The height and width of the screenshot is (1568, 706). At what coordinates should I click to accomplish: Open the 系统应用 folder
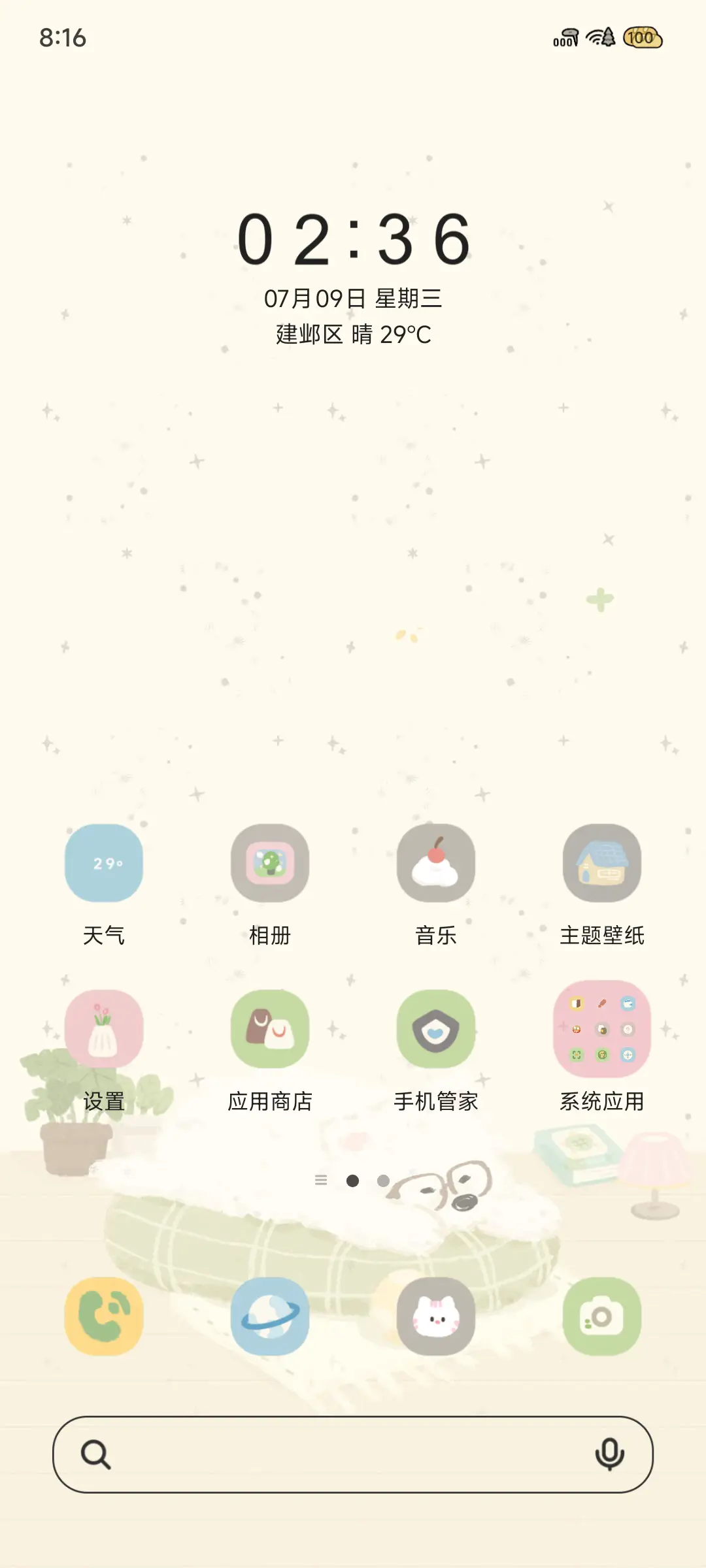coord(602,1029)
